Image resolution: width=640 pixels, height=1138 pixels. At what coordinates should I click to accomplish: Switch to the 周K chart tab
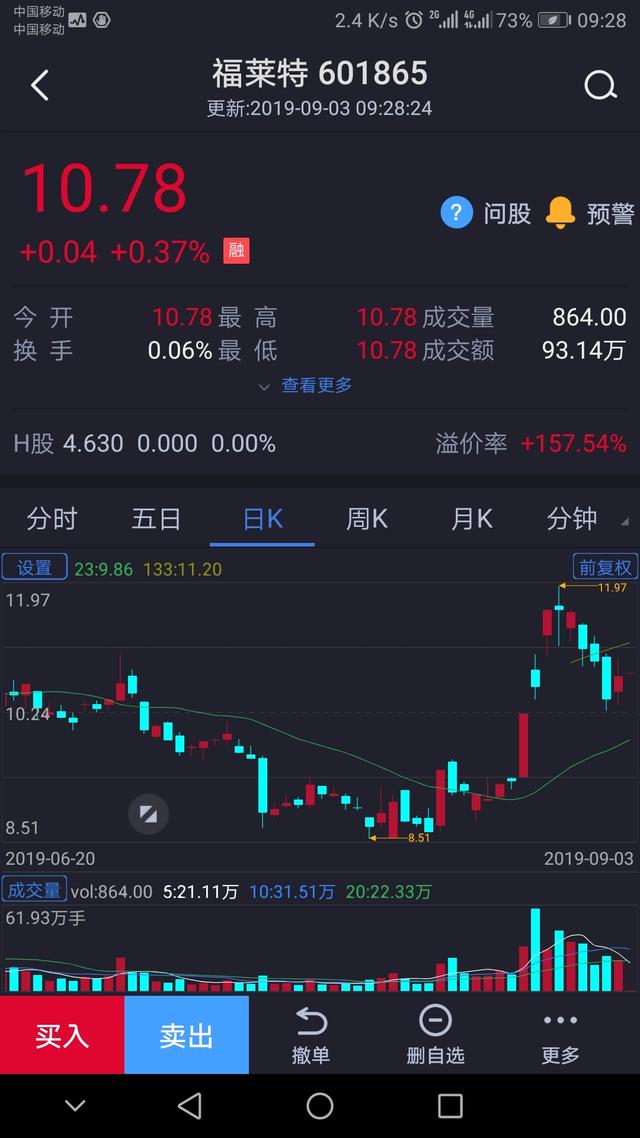[367, 519]
